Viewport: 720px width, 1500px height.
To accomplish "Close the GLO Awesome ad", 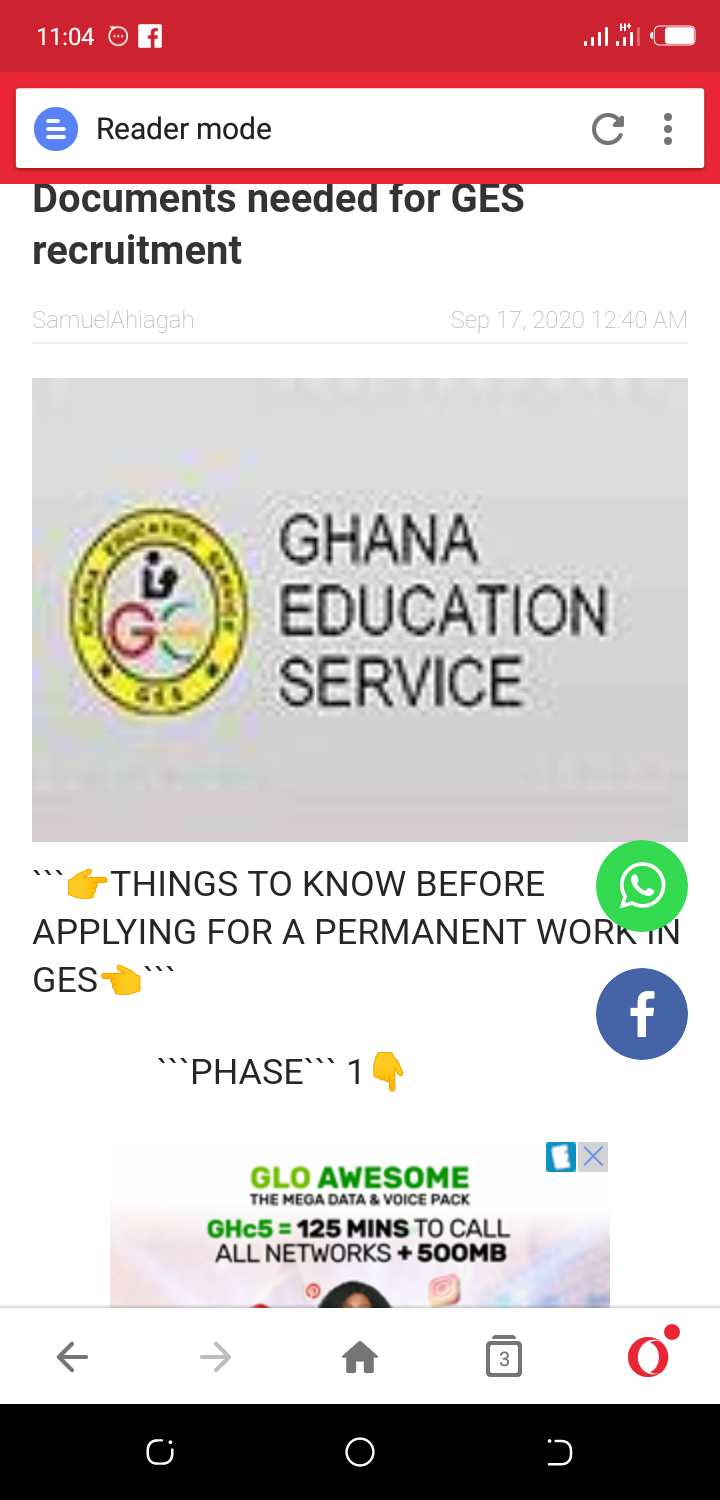I will tap(594, 1157).
